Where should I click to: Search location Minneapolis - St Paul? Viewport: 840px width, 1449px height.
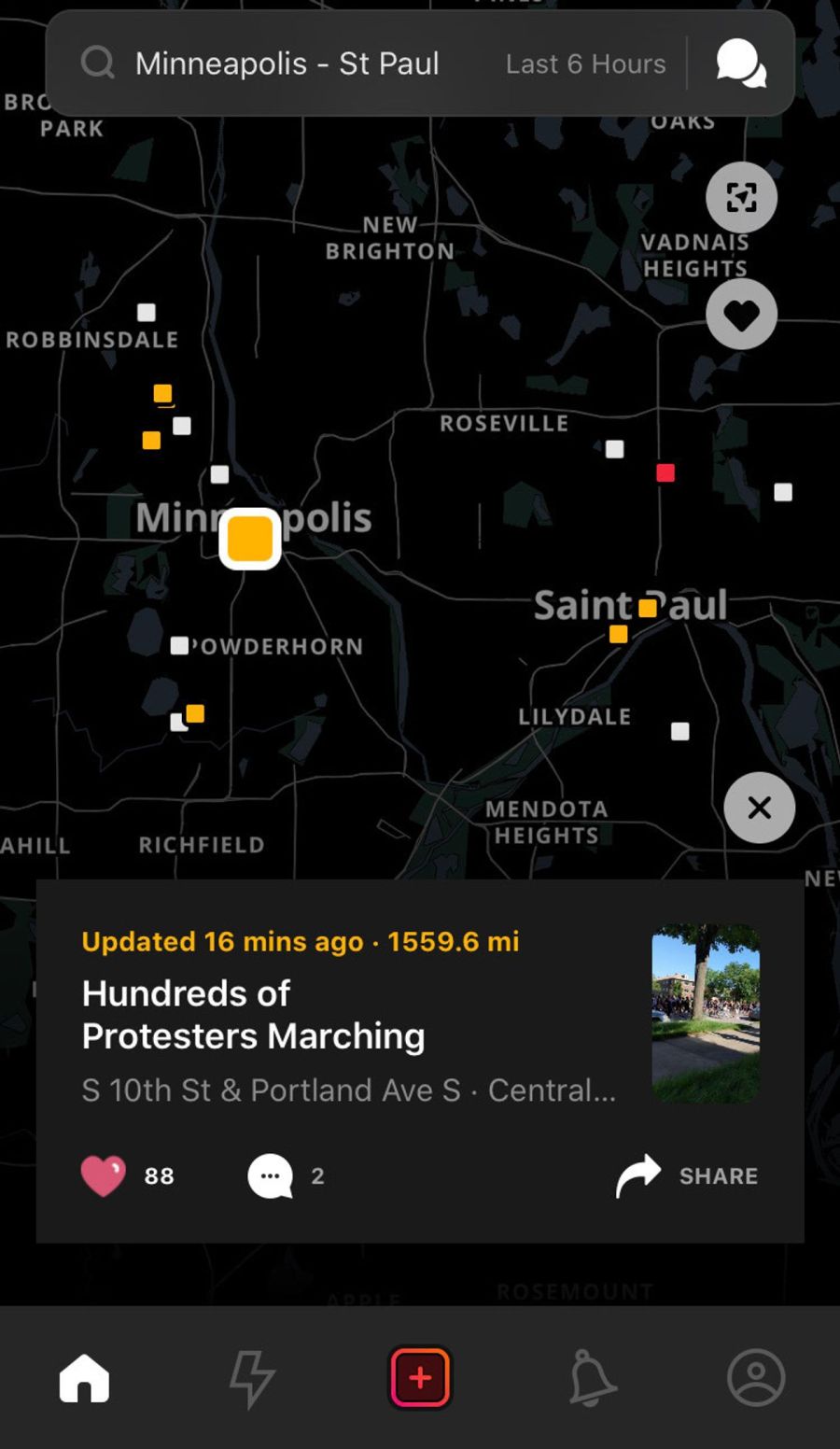(286, 63)
